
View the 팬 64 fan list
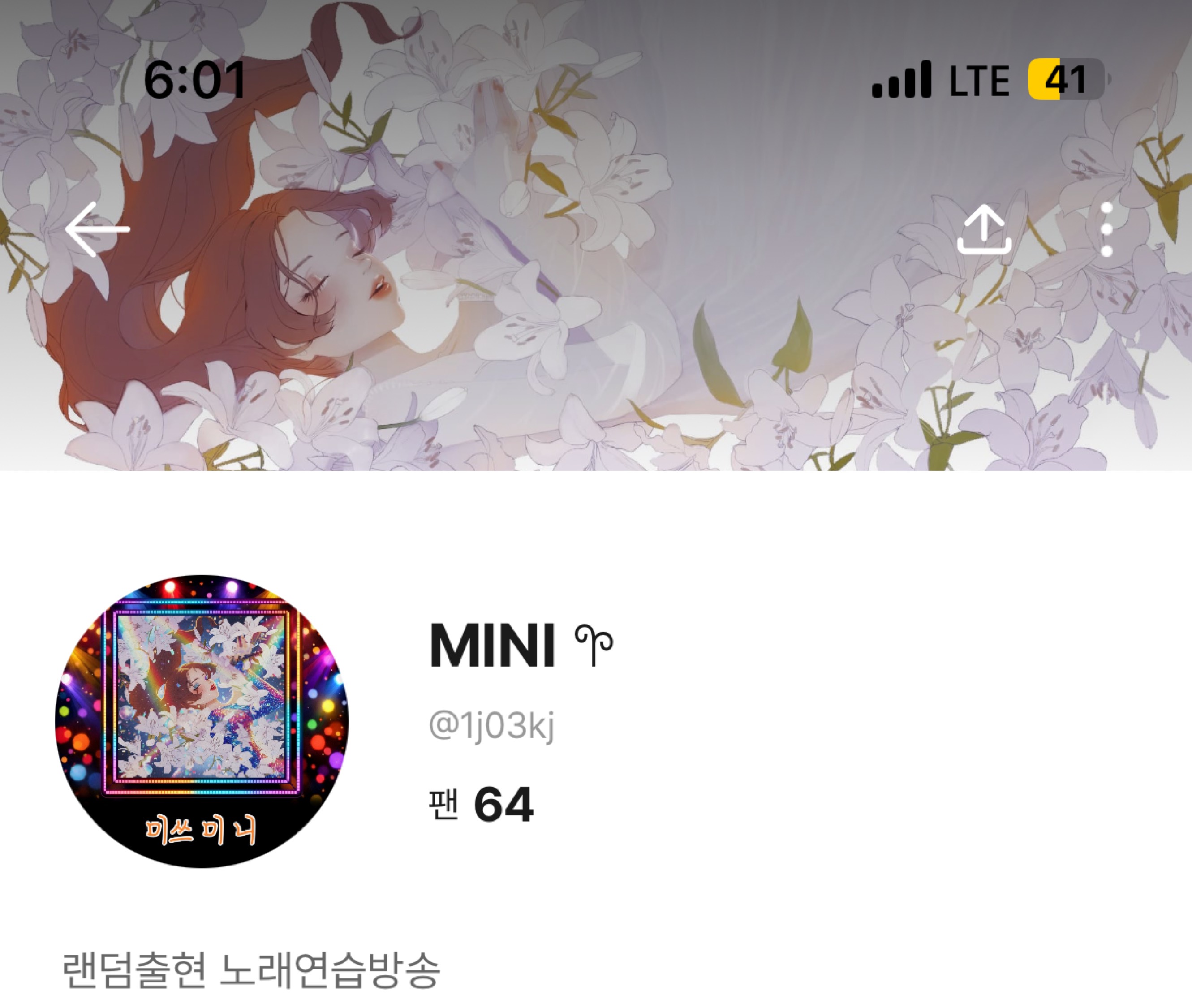481,804
